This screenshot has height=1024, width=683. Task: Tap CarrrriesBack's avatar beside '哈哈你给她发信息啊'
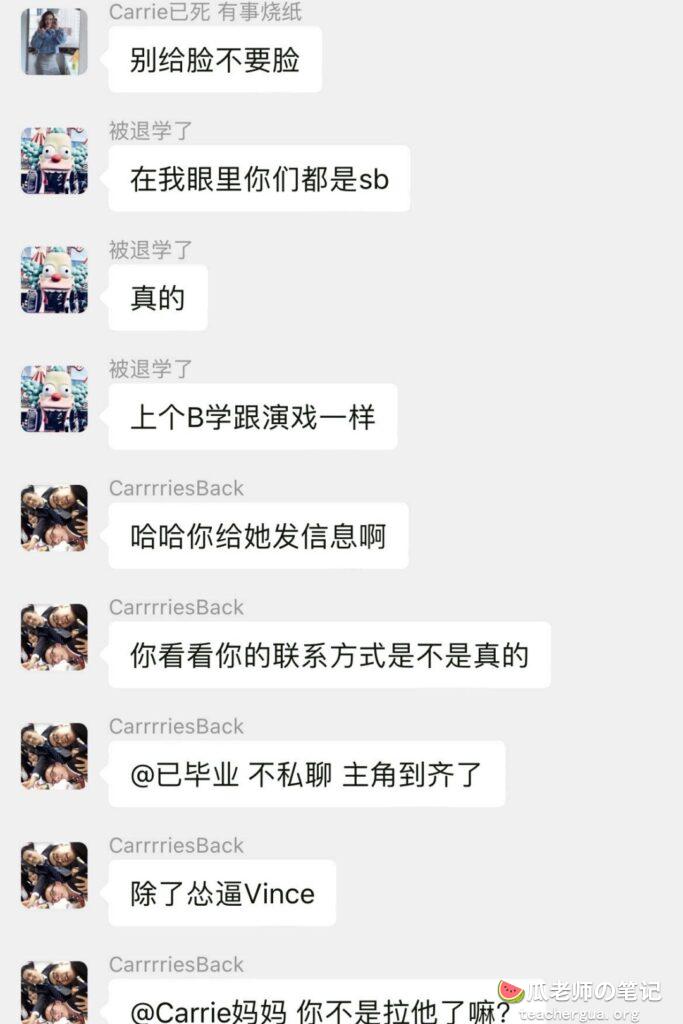54,518
